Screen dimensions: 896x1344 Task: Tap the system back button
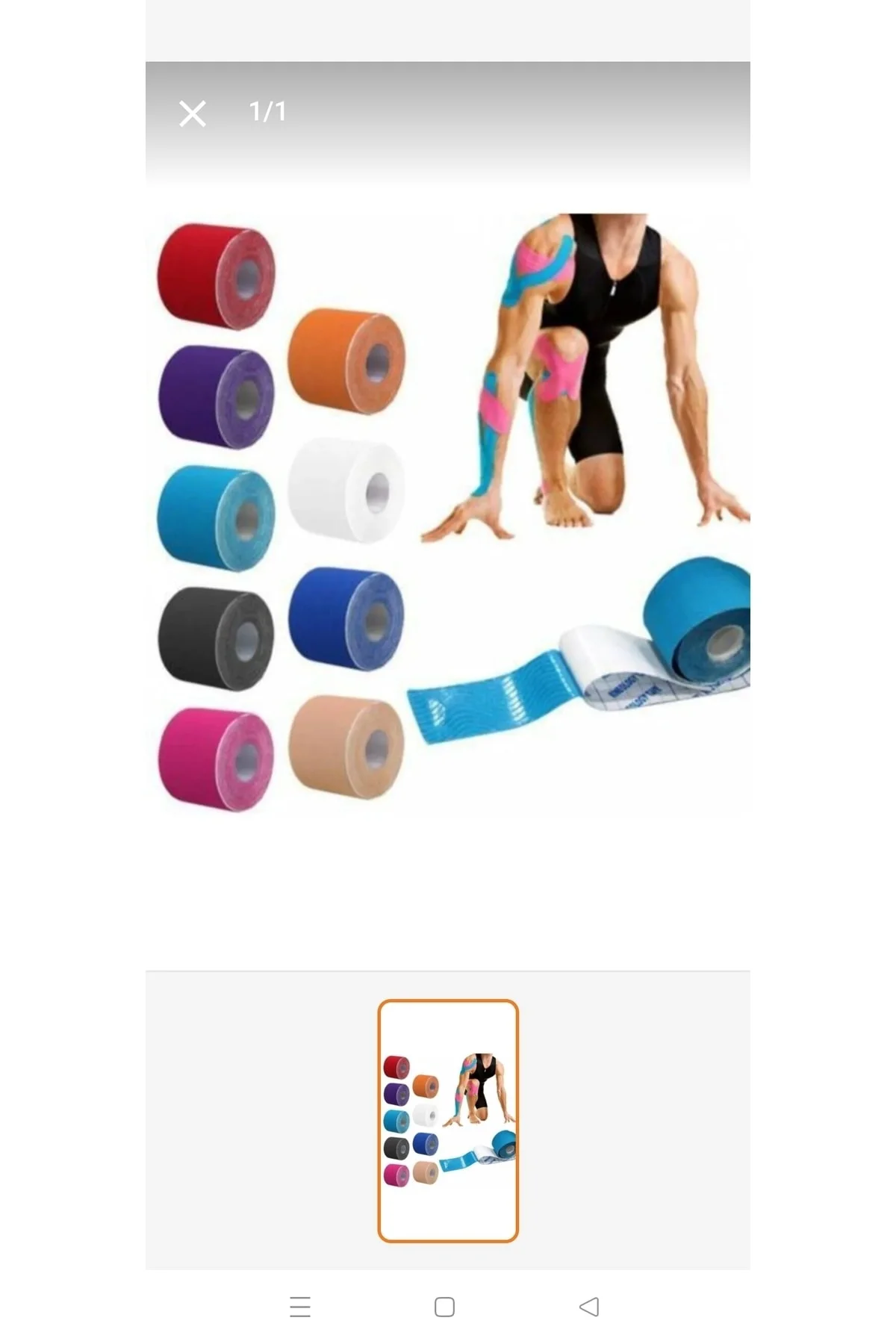[x=589, y=1307]
